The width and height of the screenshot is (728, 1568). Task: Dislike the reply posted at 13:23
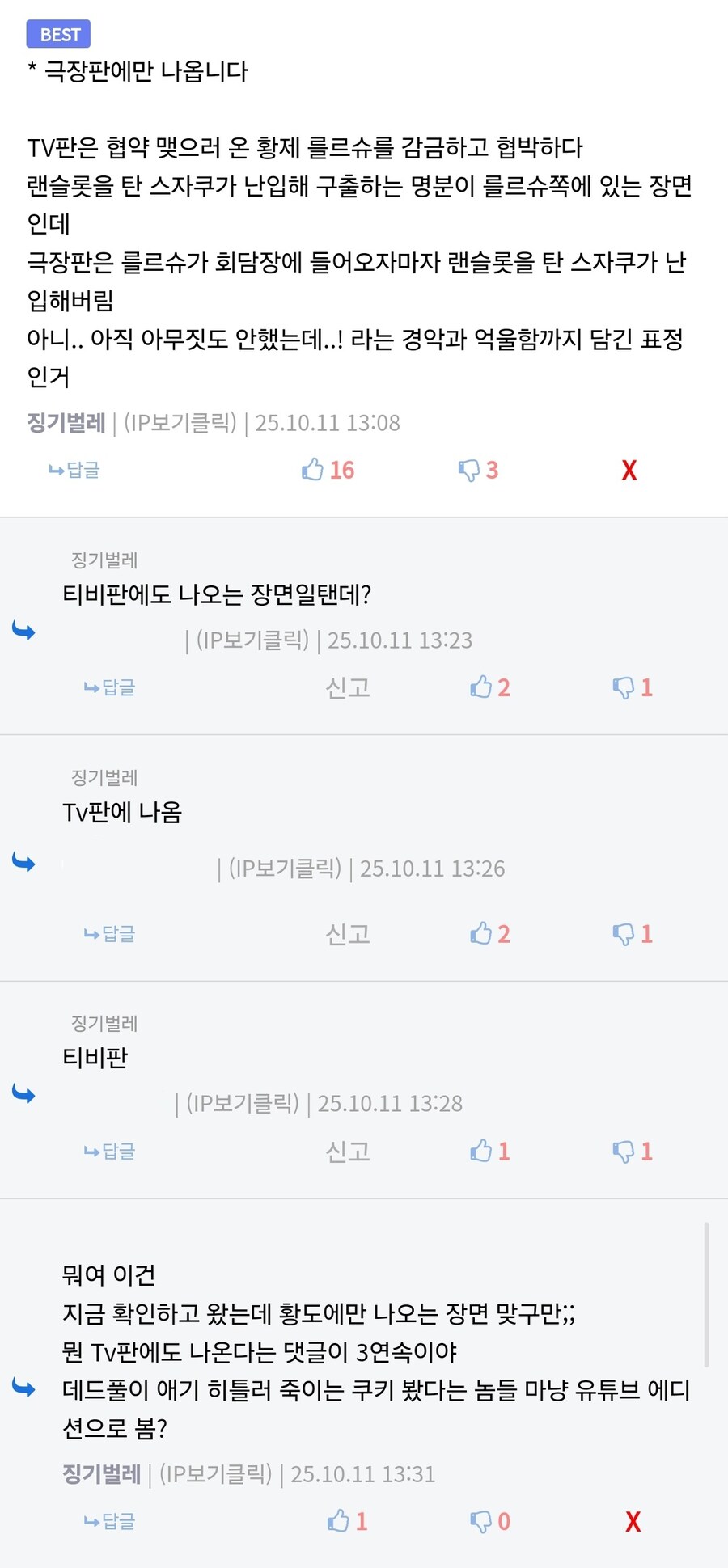(x=632, y=687)
